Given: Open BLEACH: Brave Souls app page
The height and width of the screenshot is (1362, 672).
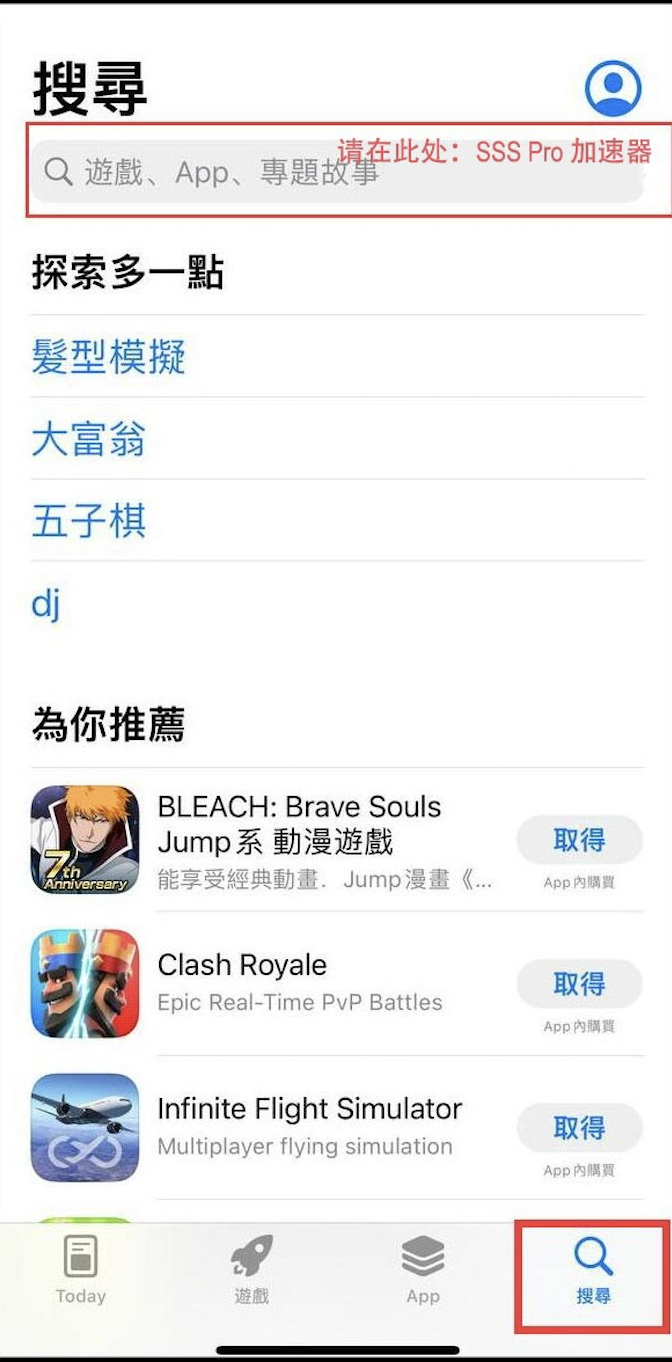Looking at the screenshot, I should pos(300,840).
